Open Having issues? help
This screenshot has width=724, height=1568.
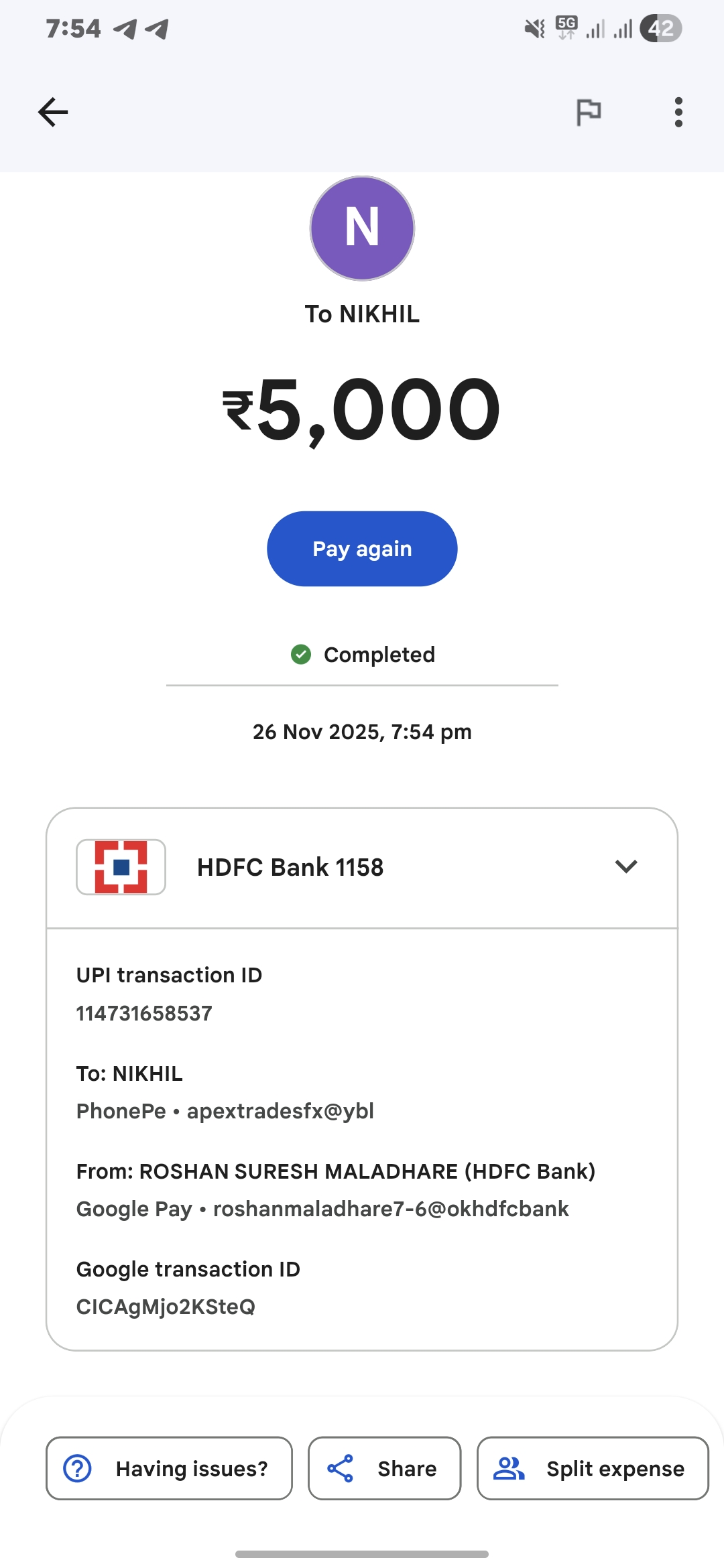[169, 1468]
